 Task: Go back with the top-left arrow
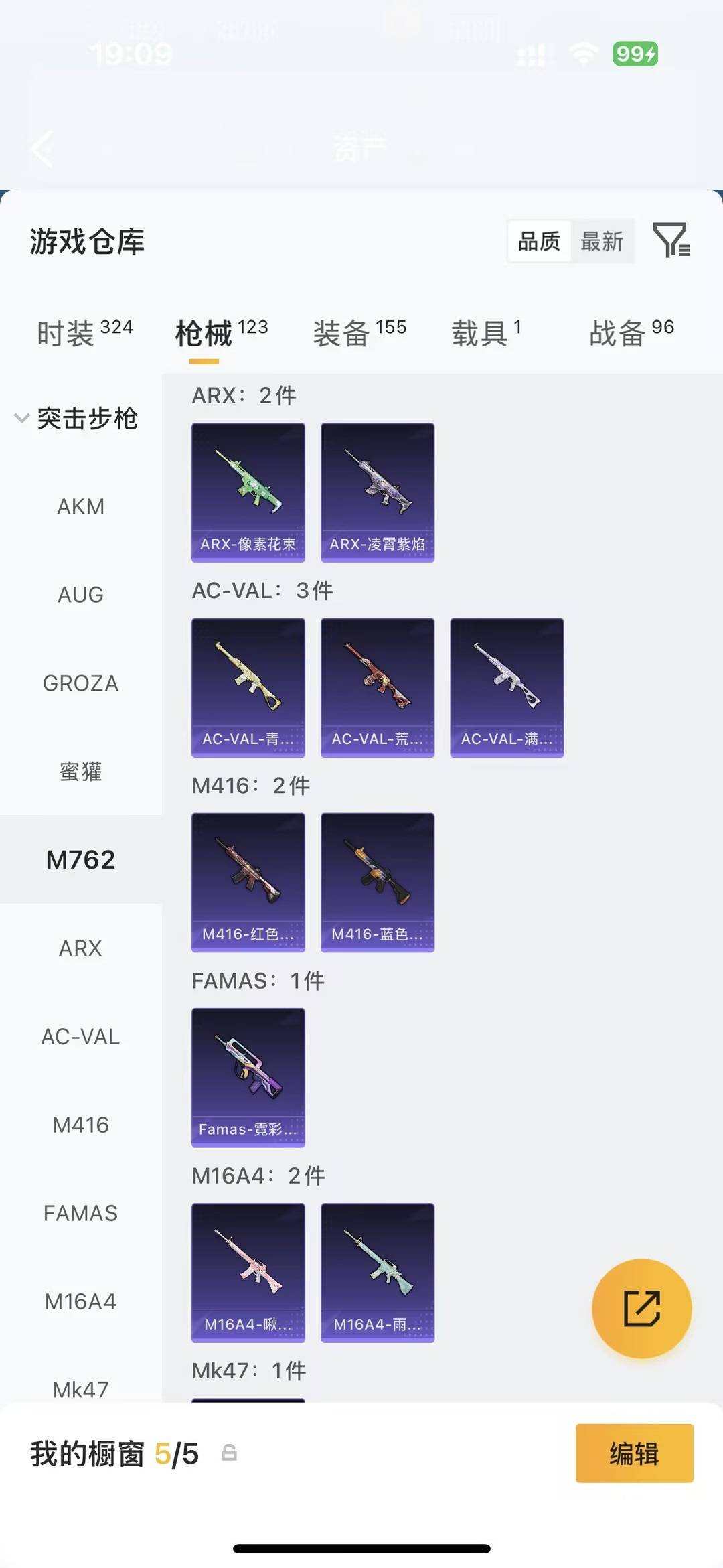(43, 149)
